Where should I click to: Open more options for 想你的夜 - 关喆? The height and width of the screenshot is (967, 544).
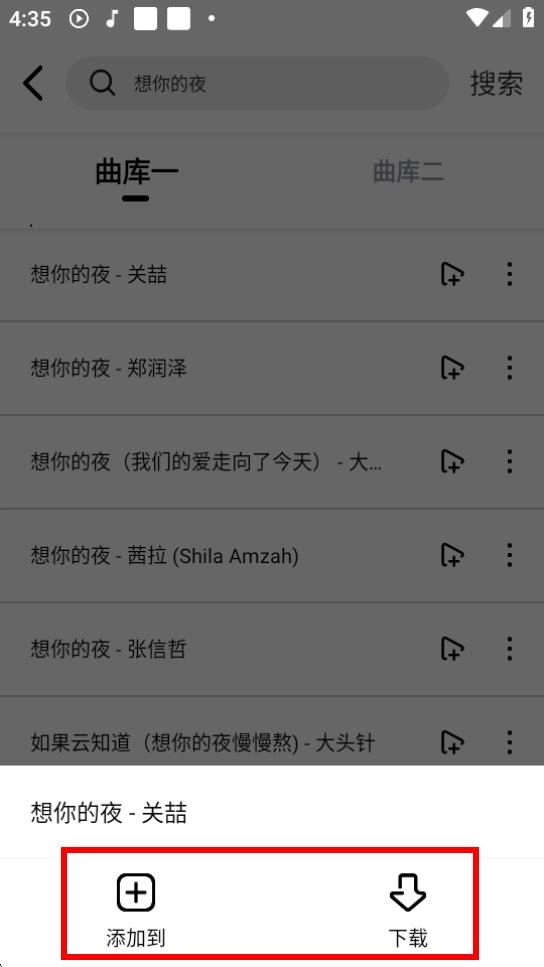[x=509, y=274]
